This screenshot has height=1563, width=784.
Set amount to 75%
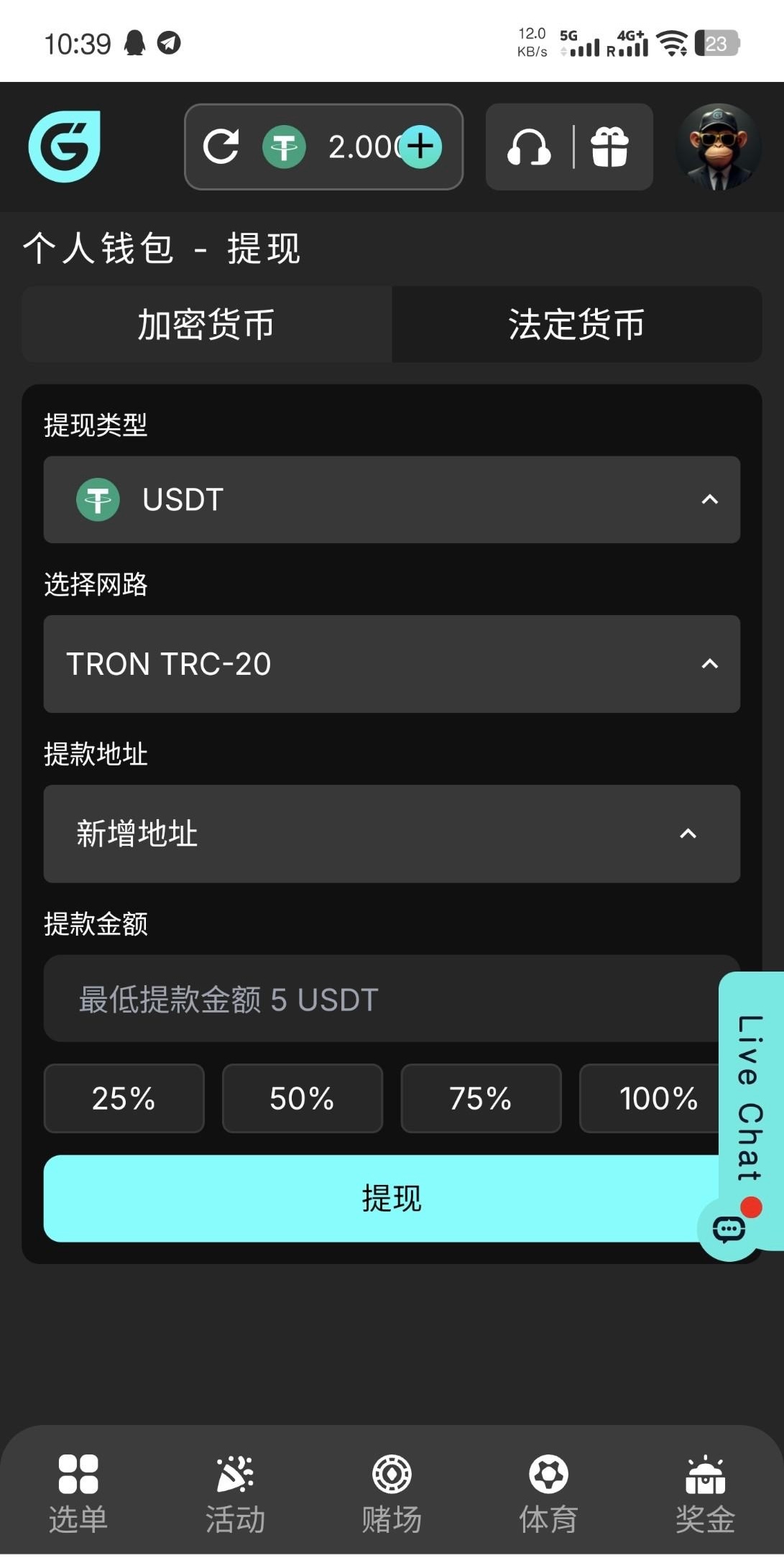(480, 1098)
